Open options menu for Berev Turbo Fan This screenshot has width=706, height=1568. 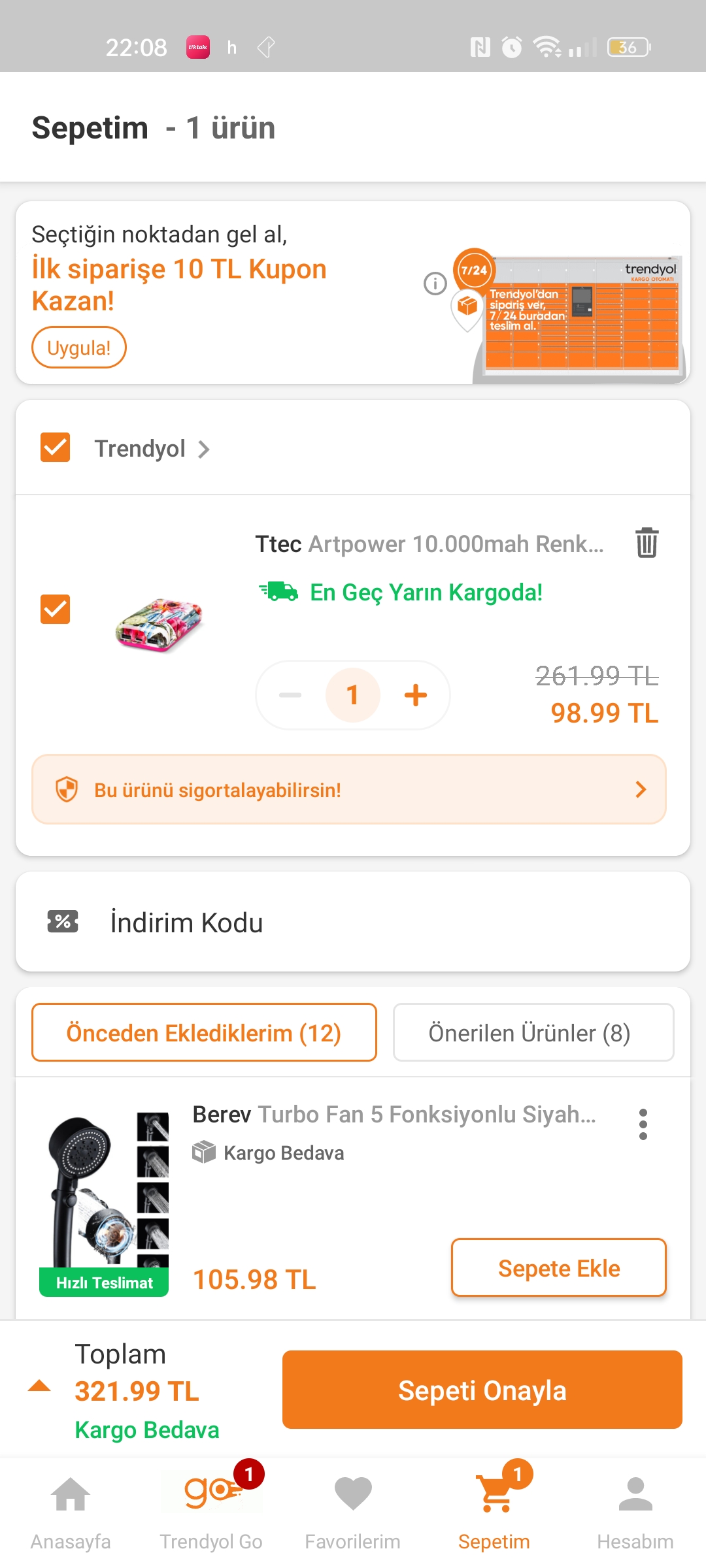click(643, 1124)
